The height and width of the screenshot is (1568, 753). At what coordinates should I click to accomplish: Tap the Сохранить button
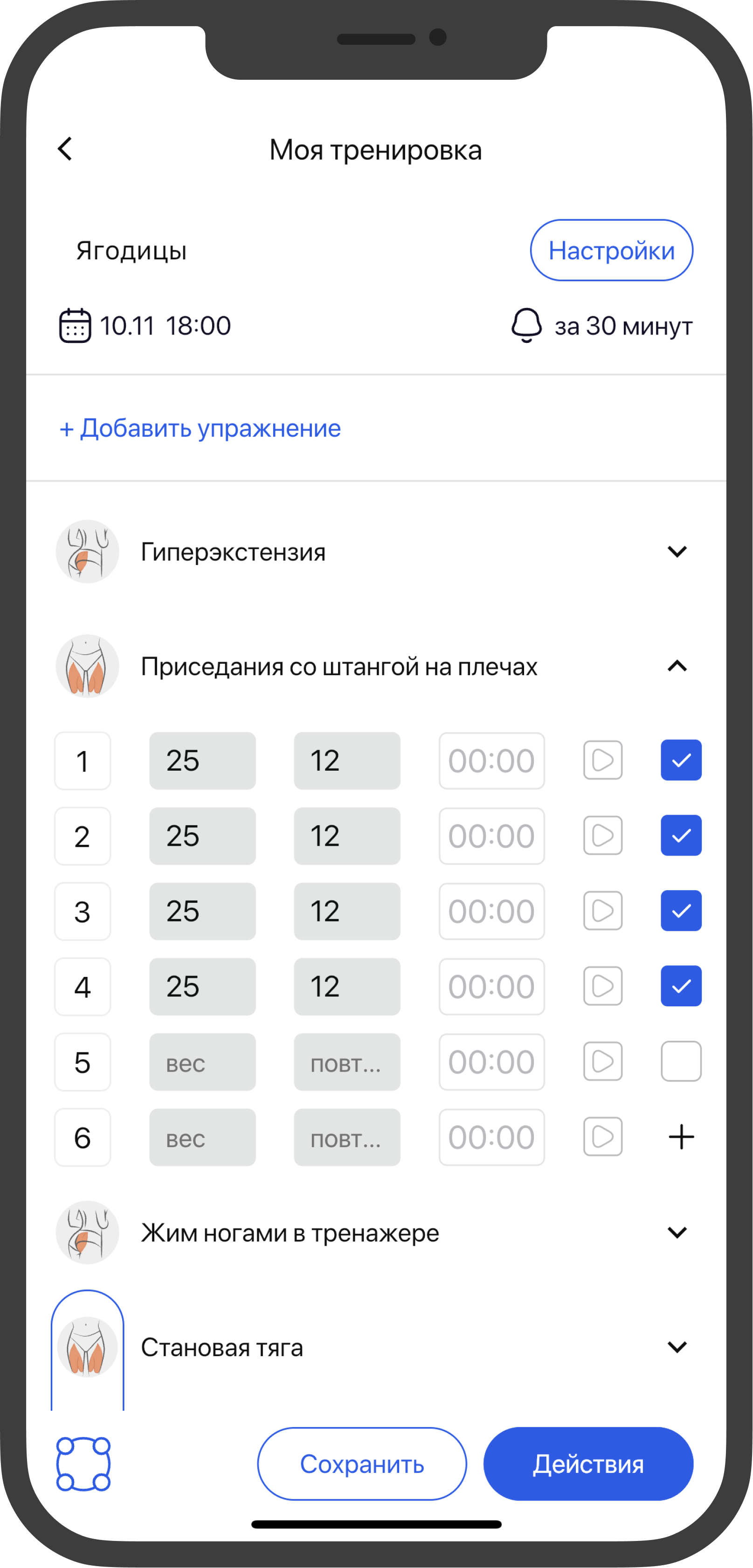point(362,1464)
